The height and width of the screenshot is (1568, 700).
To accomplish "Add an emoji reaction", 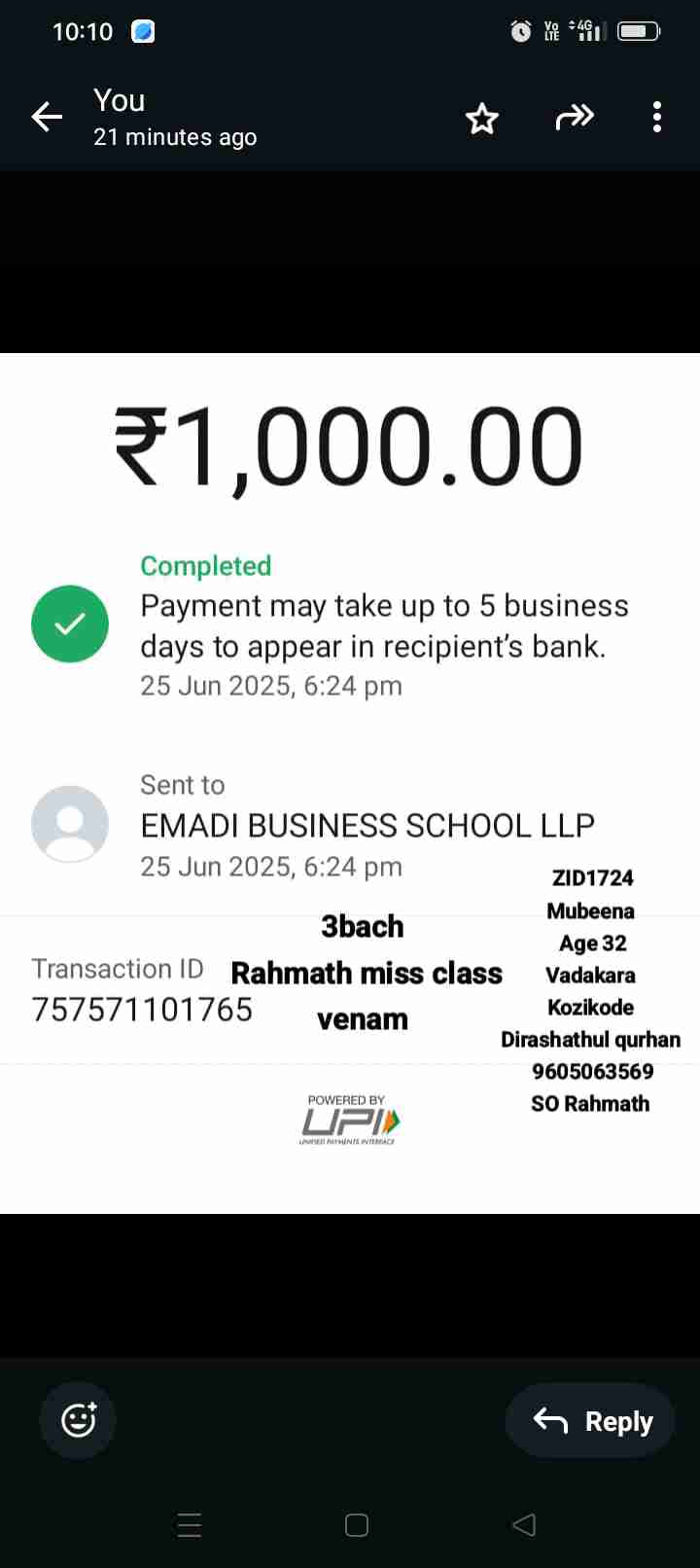I will click(x=78, y=1420).
